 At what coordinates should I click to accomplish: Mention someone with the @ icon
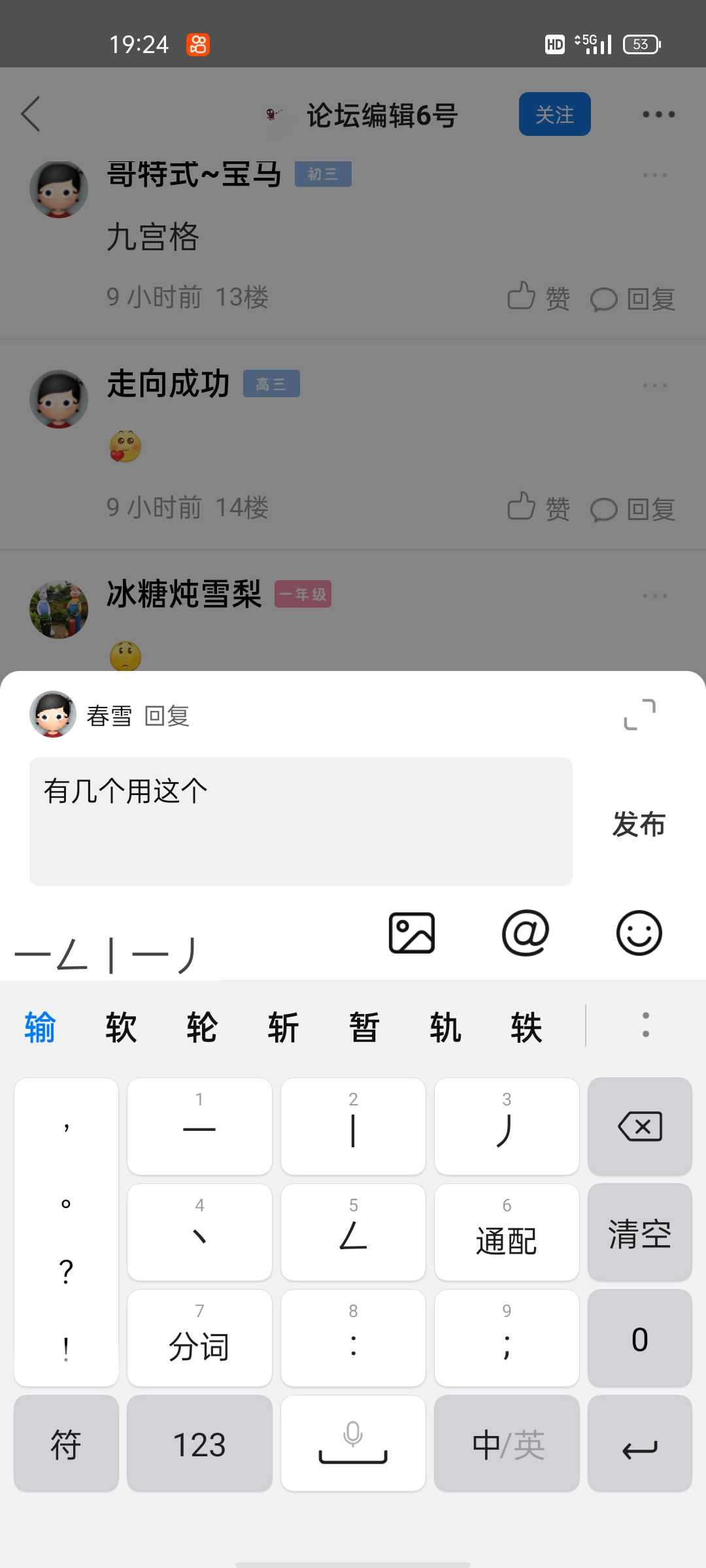click(526, 933)
